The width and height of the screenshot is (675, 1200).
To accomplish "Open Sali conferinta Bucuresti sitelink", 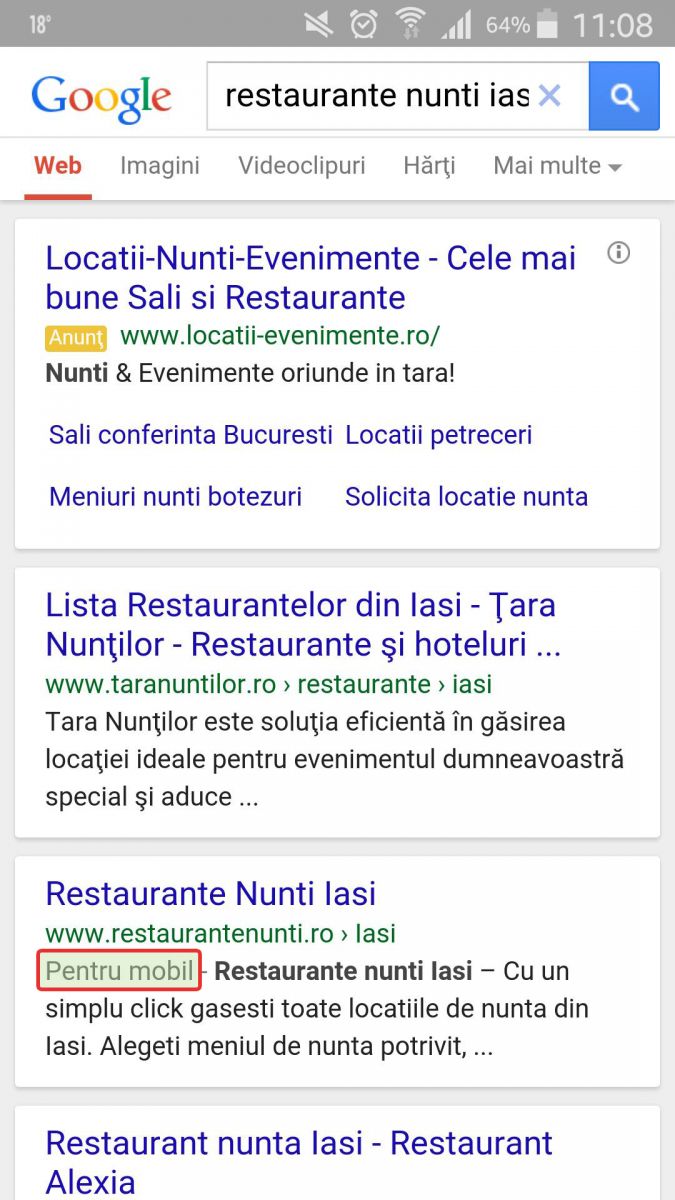I will point(191,435).
